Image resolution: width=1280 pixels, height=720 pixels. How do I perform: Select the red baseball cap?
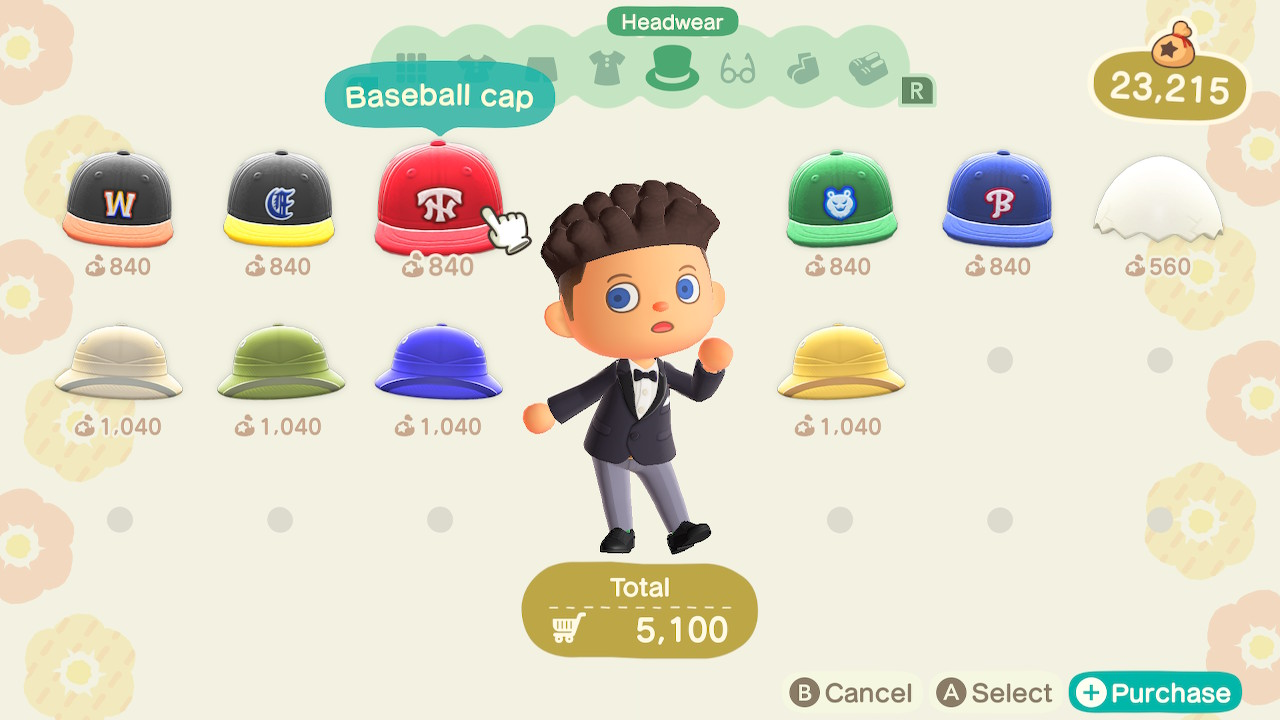click(439, 198)
